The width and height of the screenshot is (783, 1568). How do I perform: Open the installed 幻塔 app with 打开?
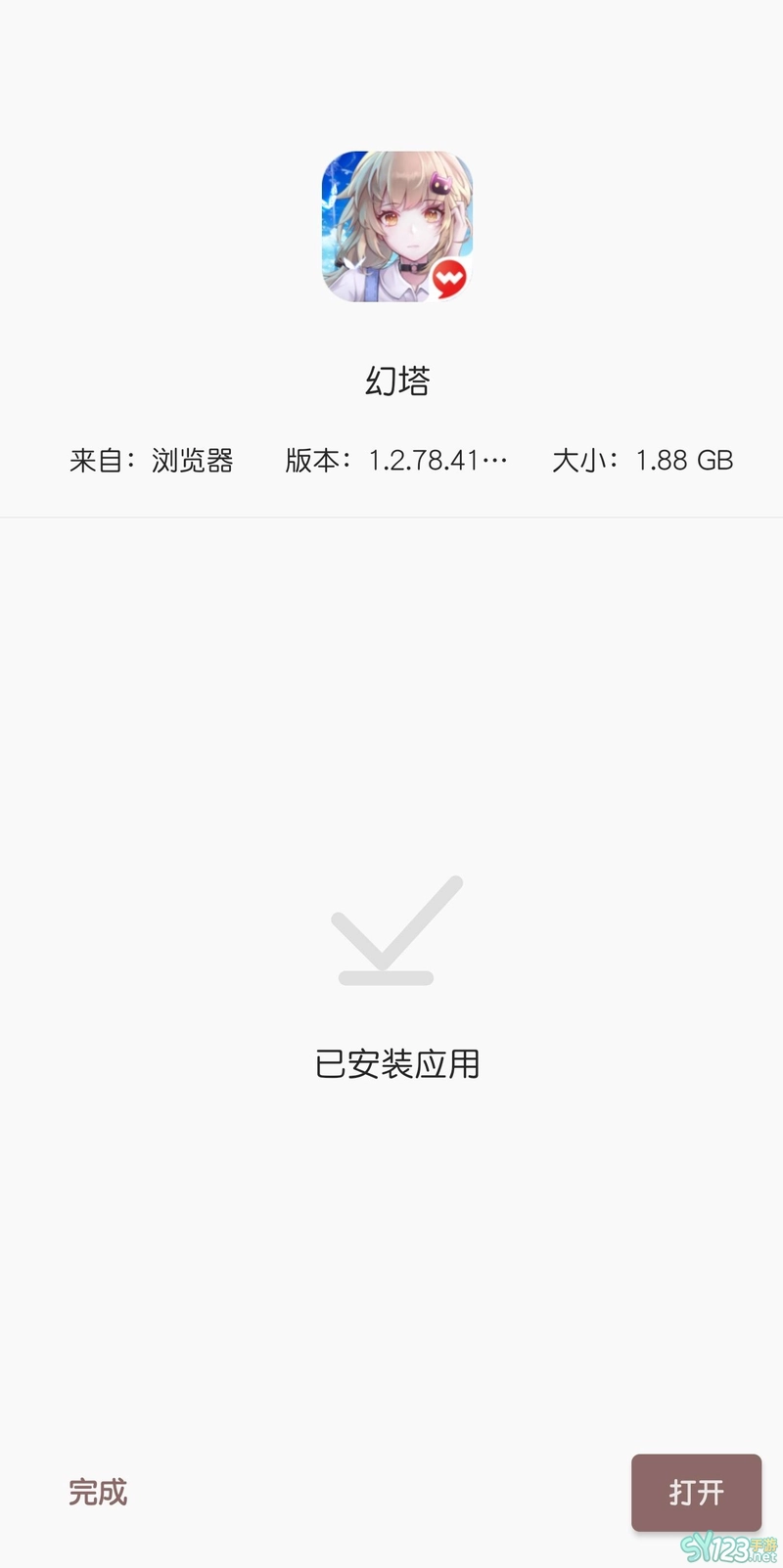(x=696, y=1493)
